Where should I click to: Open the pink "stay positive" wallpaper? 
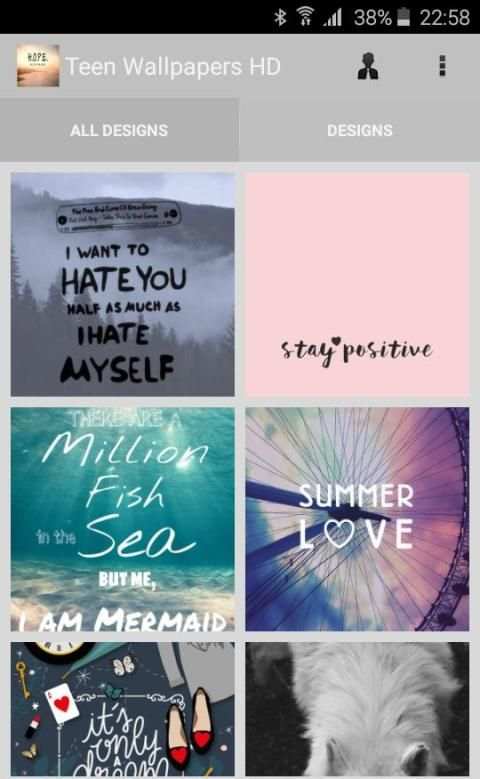(357, 284)
